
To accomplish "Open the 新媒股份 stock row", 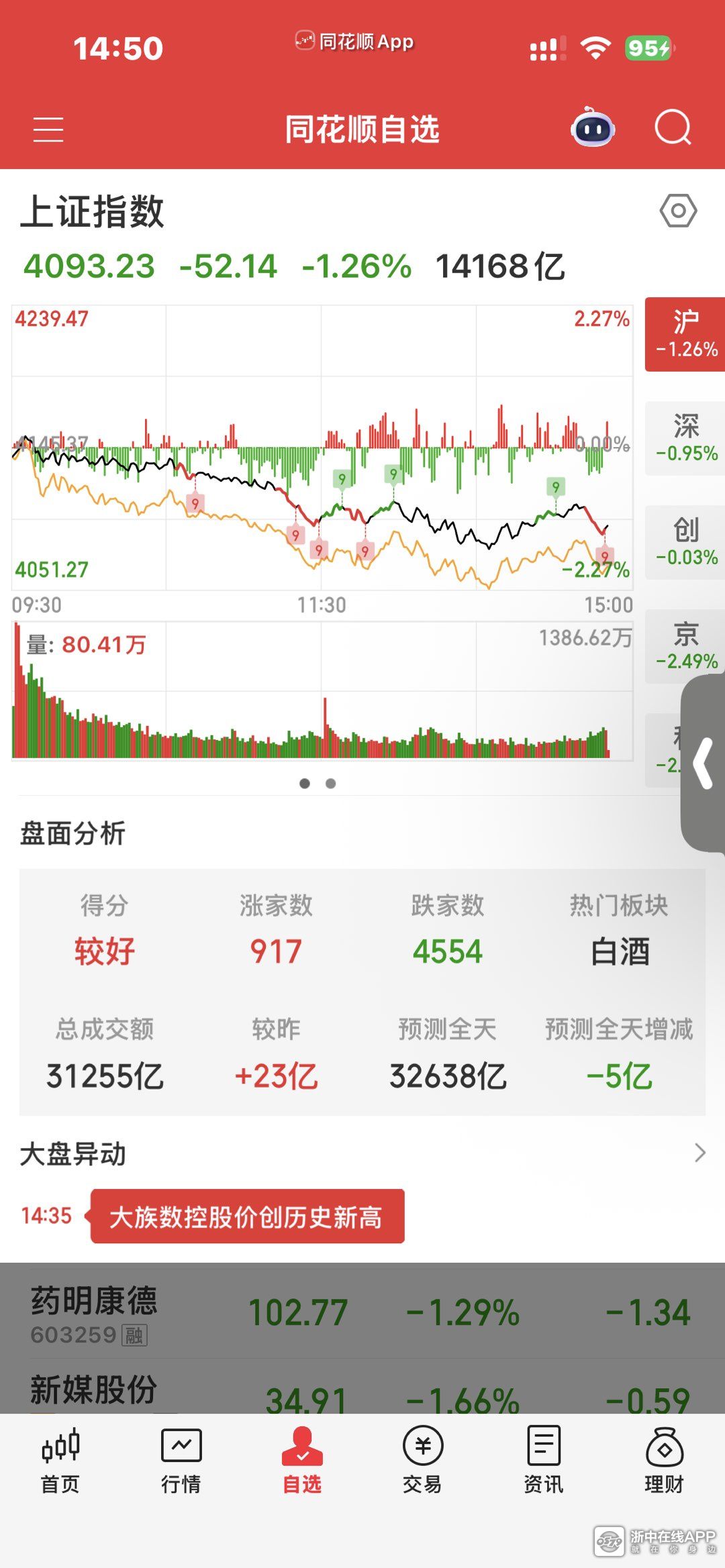I will 362,1388.
